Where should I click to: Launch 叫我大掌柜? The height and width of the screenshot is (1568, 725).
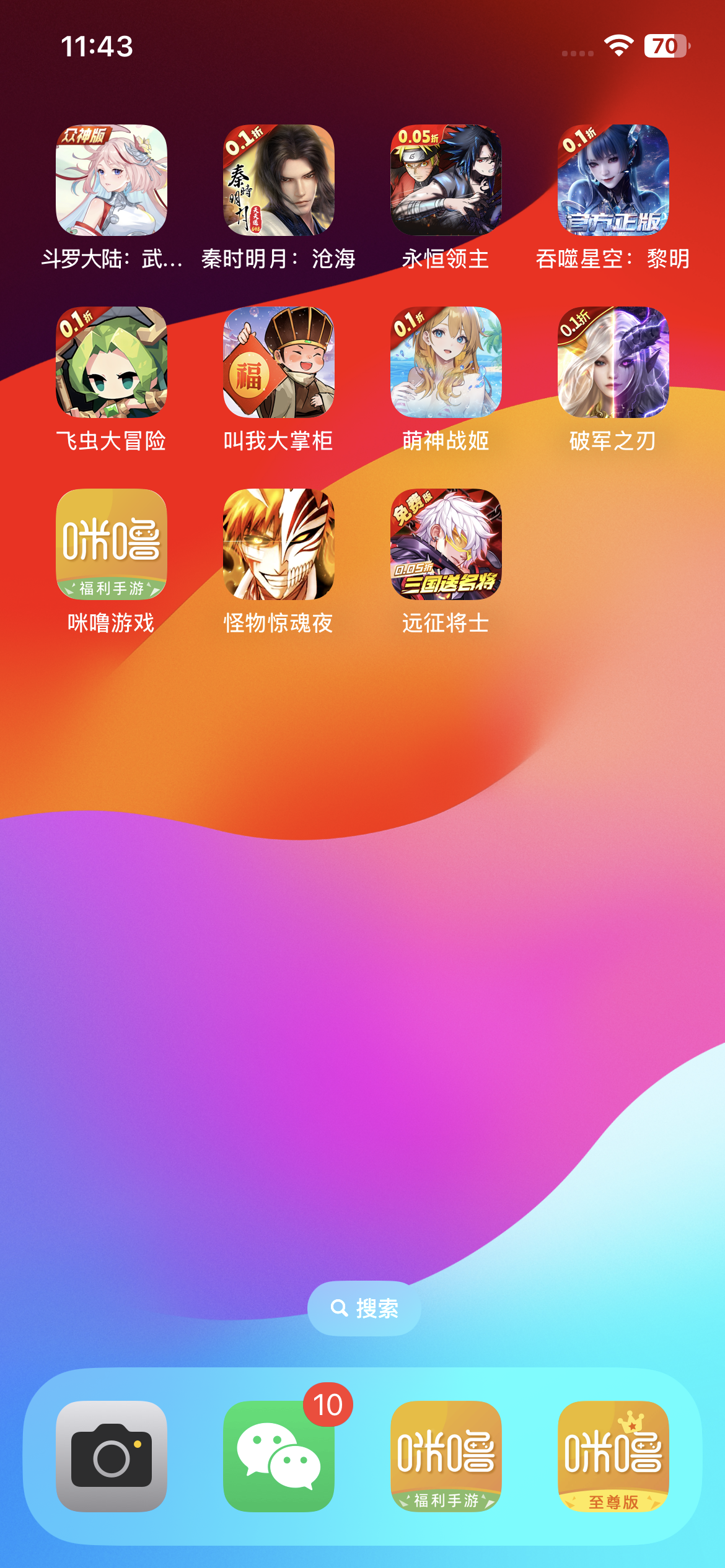pyautogui.click(x=279, y=362)
